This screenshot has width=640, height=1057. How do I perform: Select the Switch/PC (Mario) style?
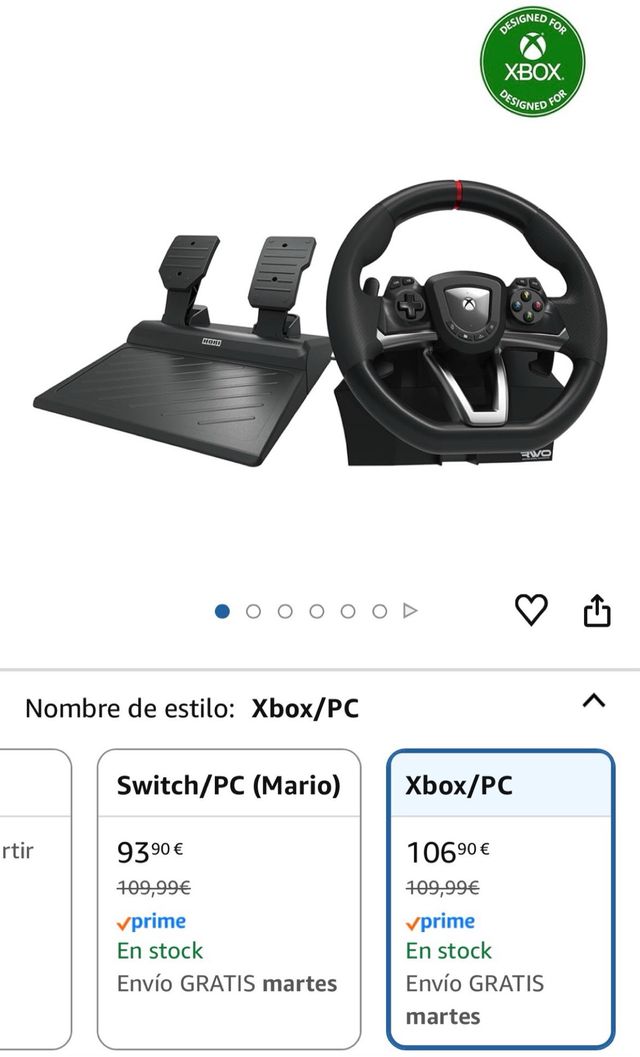(228, 897)
